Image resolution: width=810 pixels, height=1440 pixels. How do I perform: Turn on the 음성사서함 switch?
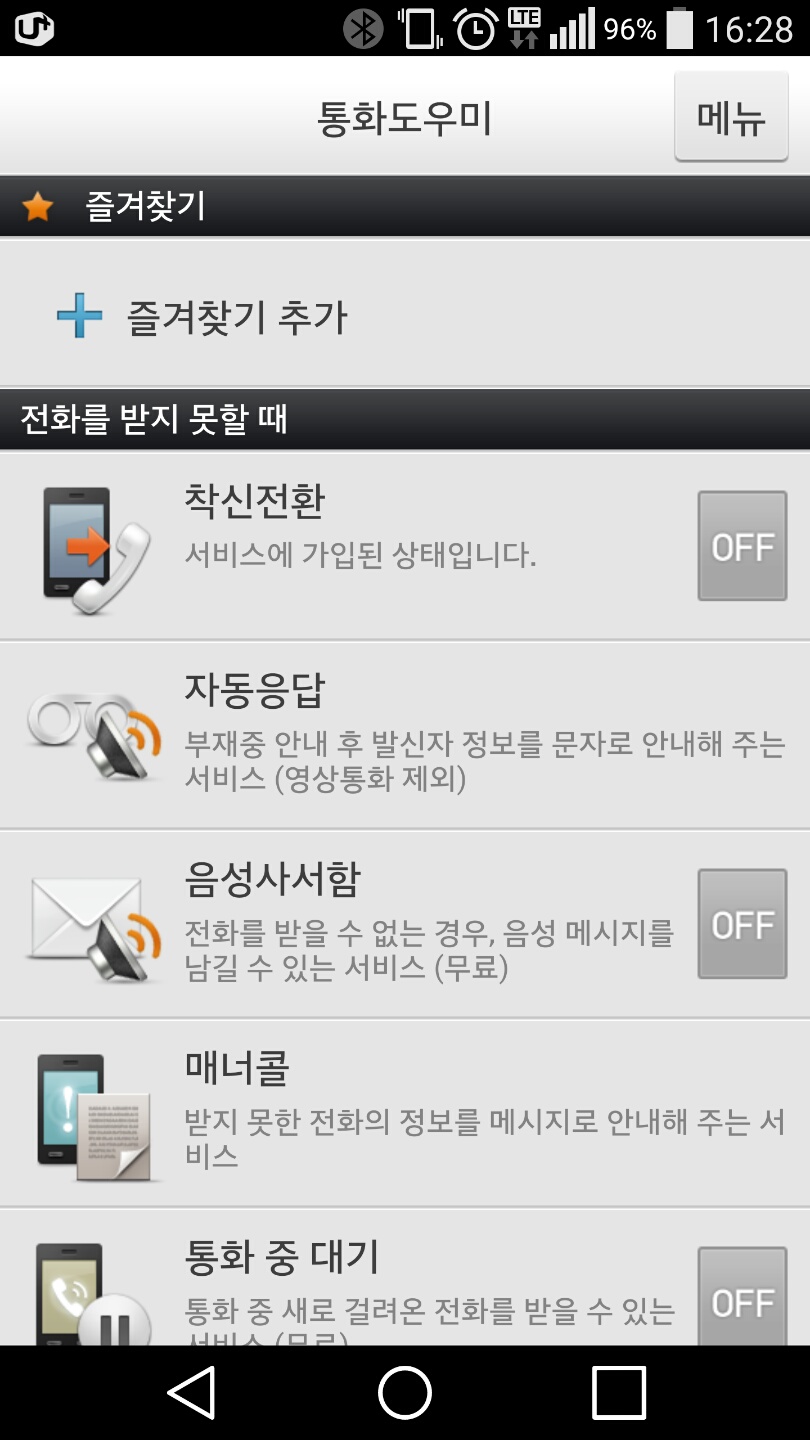click(741, 924)
